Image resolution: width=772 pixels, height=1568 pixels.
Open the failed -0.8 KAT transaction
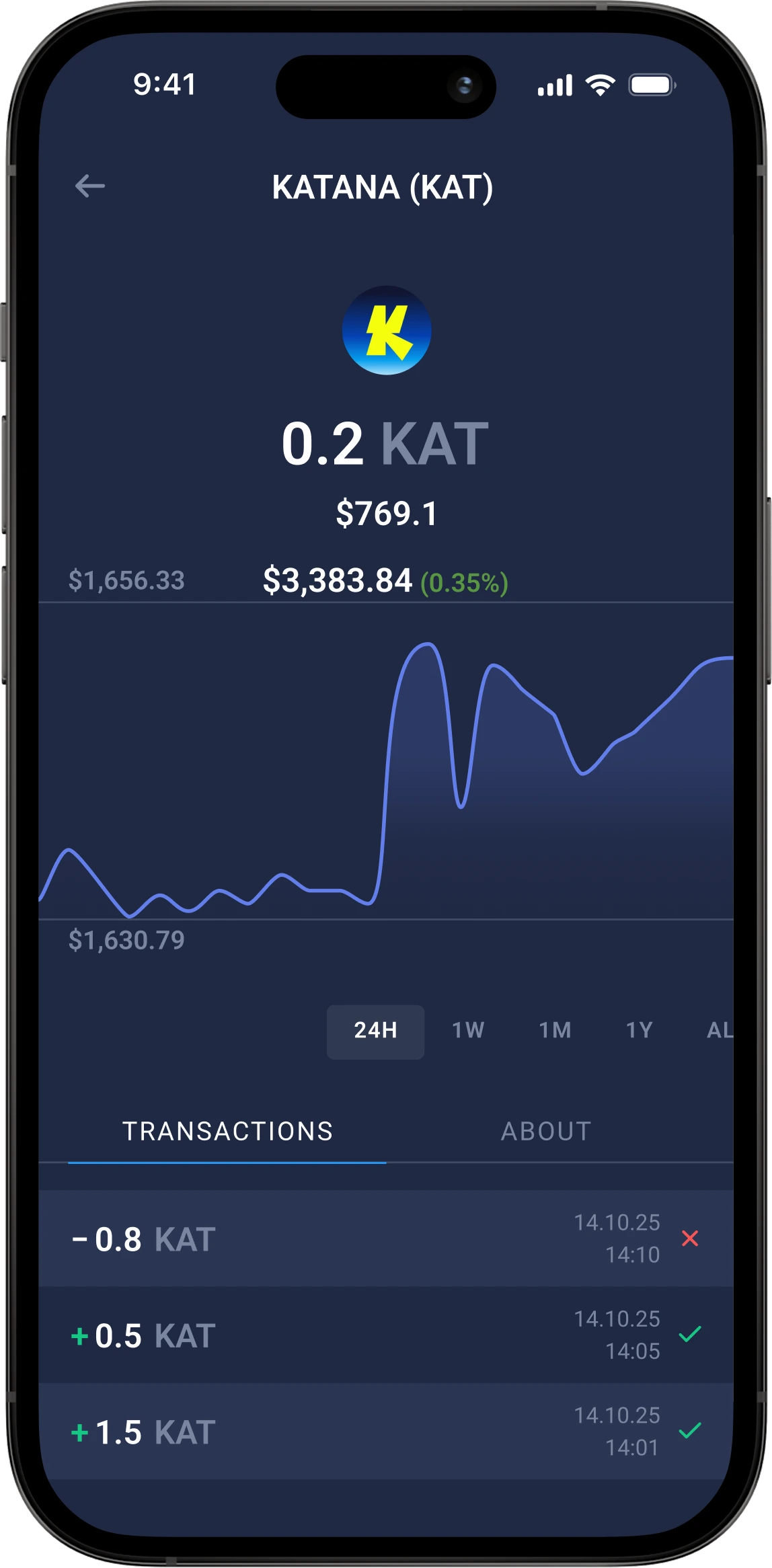385,1239
